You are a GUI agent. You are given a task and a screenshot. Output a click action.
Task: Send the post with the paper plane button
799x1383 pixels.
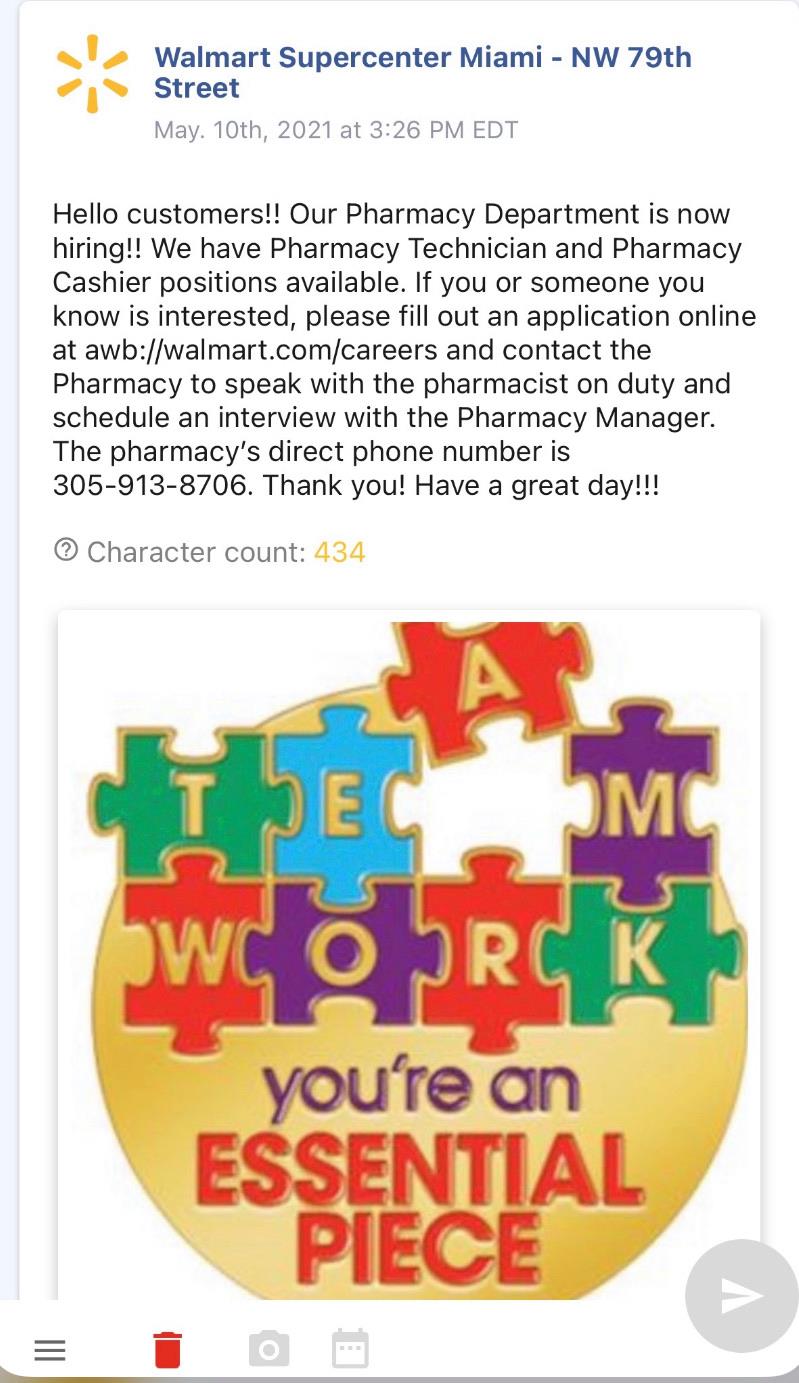point(742,1296)
